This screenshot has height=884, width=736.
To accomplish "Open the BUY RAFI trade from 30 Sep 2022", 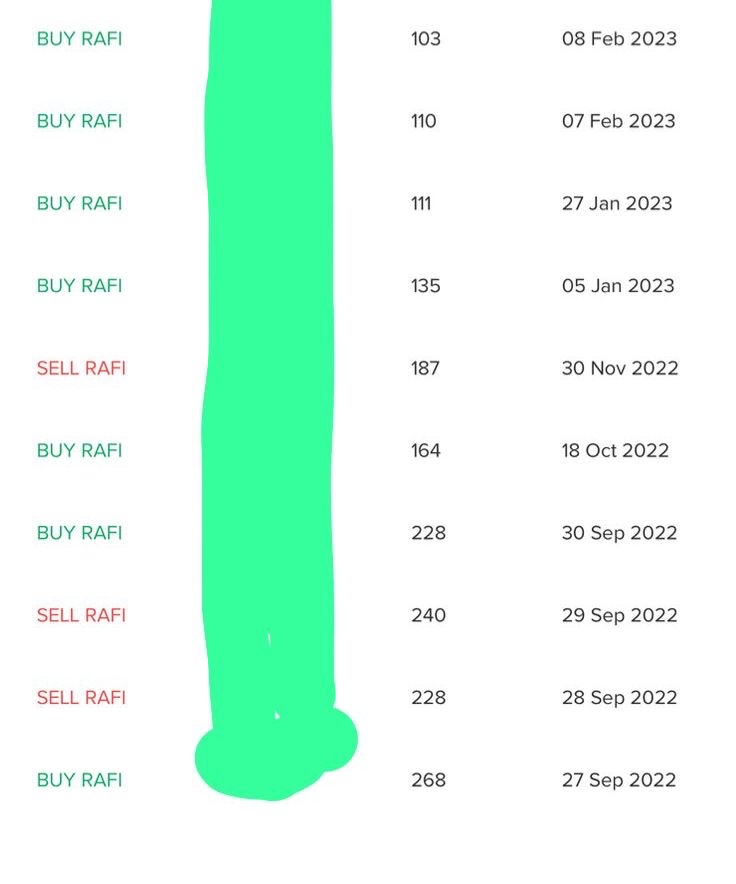I will (x=80, y=533).
